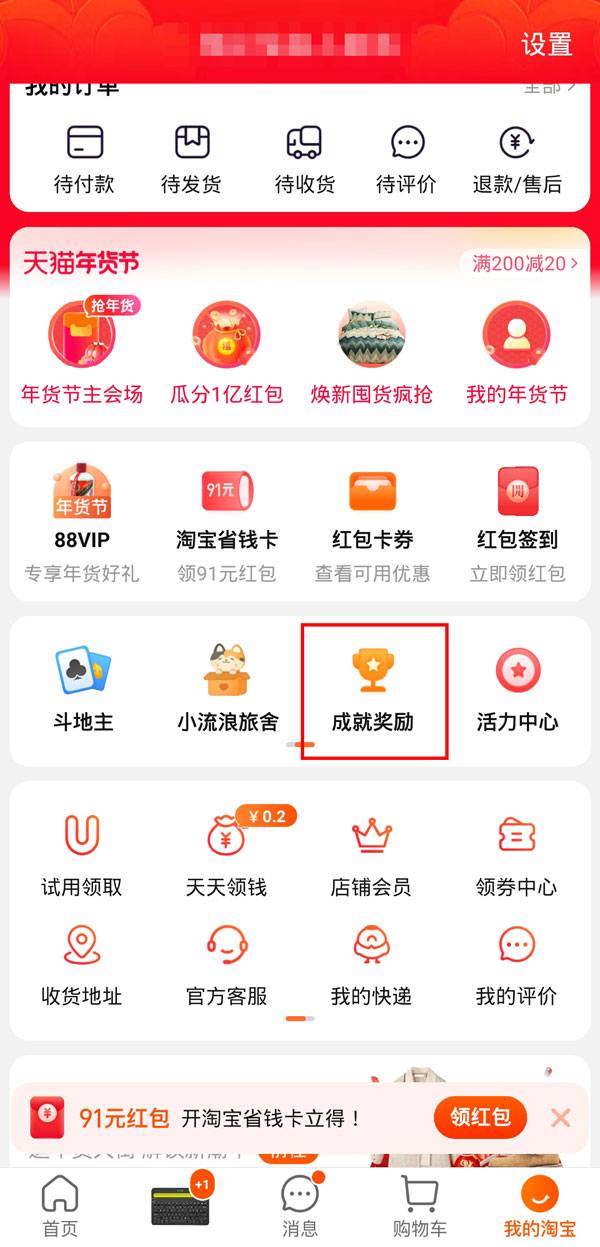Open 退款/售后 page
Image resolution: width=600 pixels, height=1247 pixels.
(x=516, y=158)
